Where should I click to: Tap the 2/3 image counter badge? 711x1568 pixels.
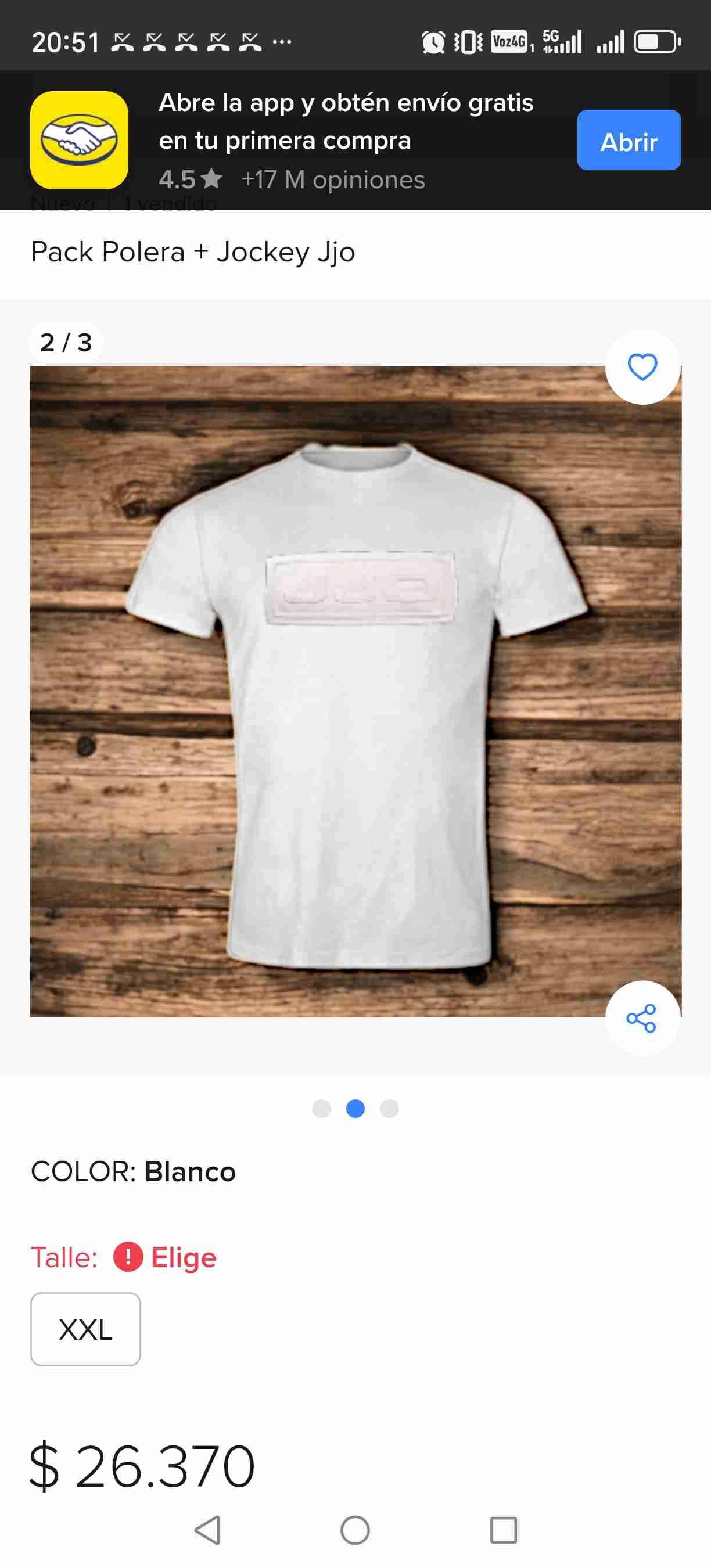point(66,342)
